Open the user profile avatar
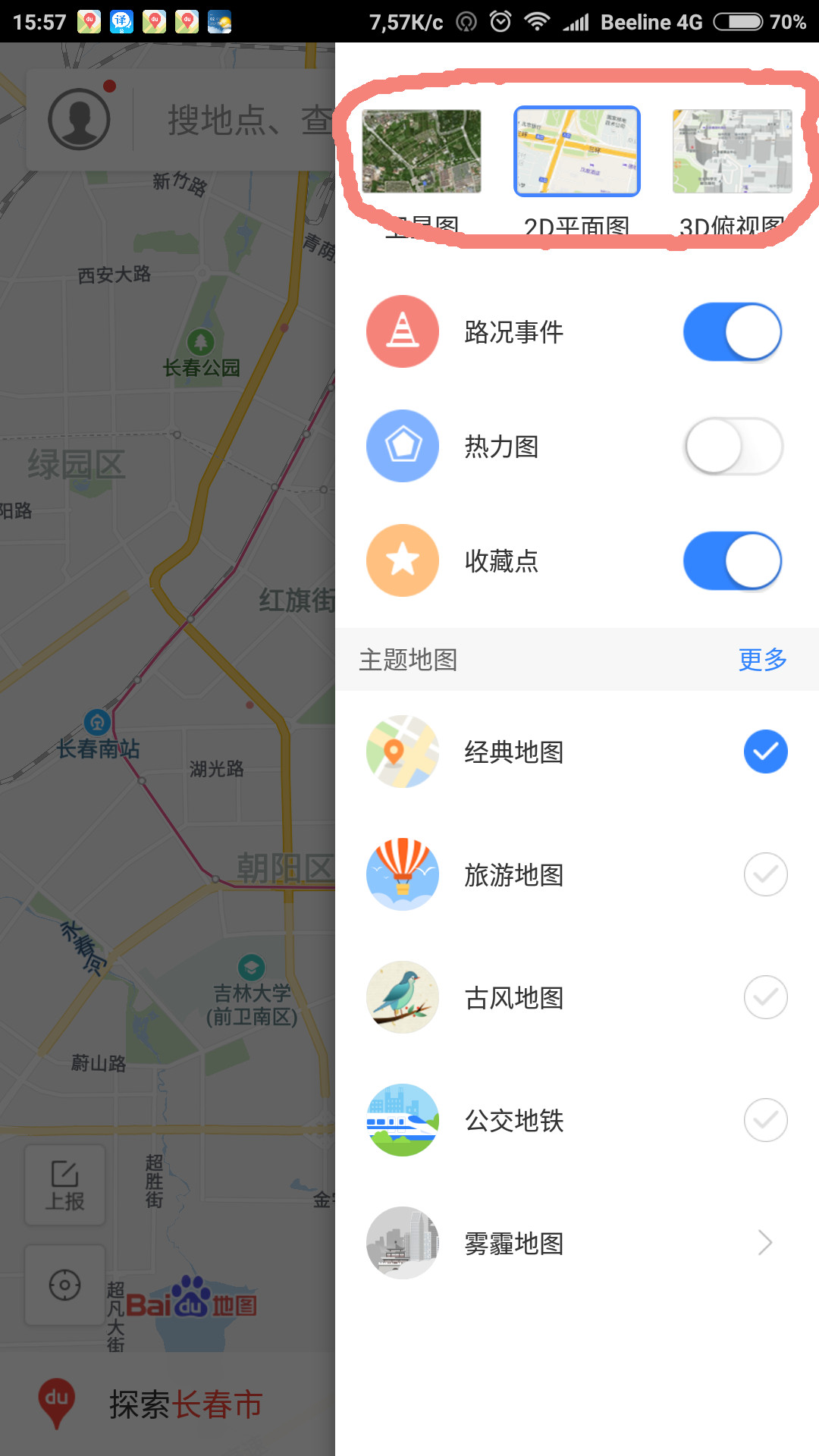The image size is (819, 1456). (79, 120)
